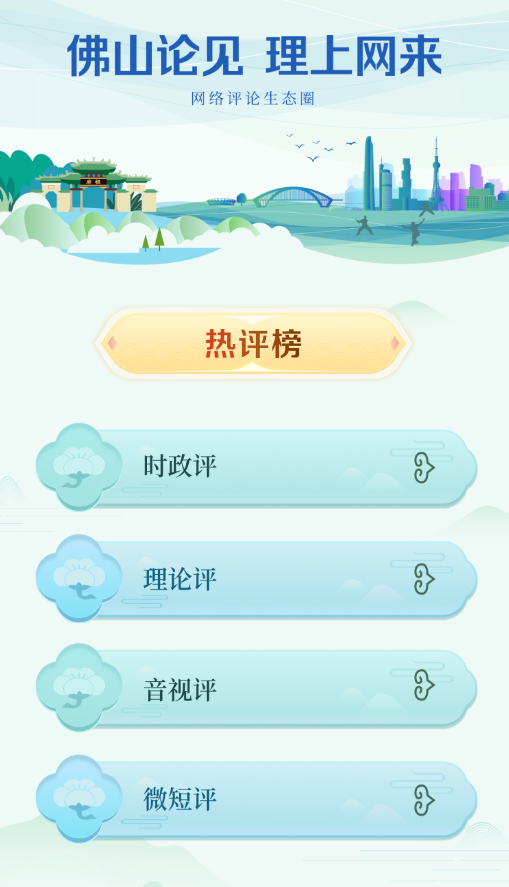Go to the 理论评 category
This screenshot has height=887, width=509.
coord(256,579)
